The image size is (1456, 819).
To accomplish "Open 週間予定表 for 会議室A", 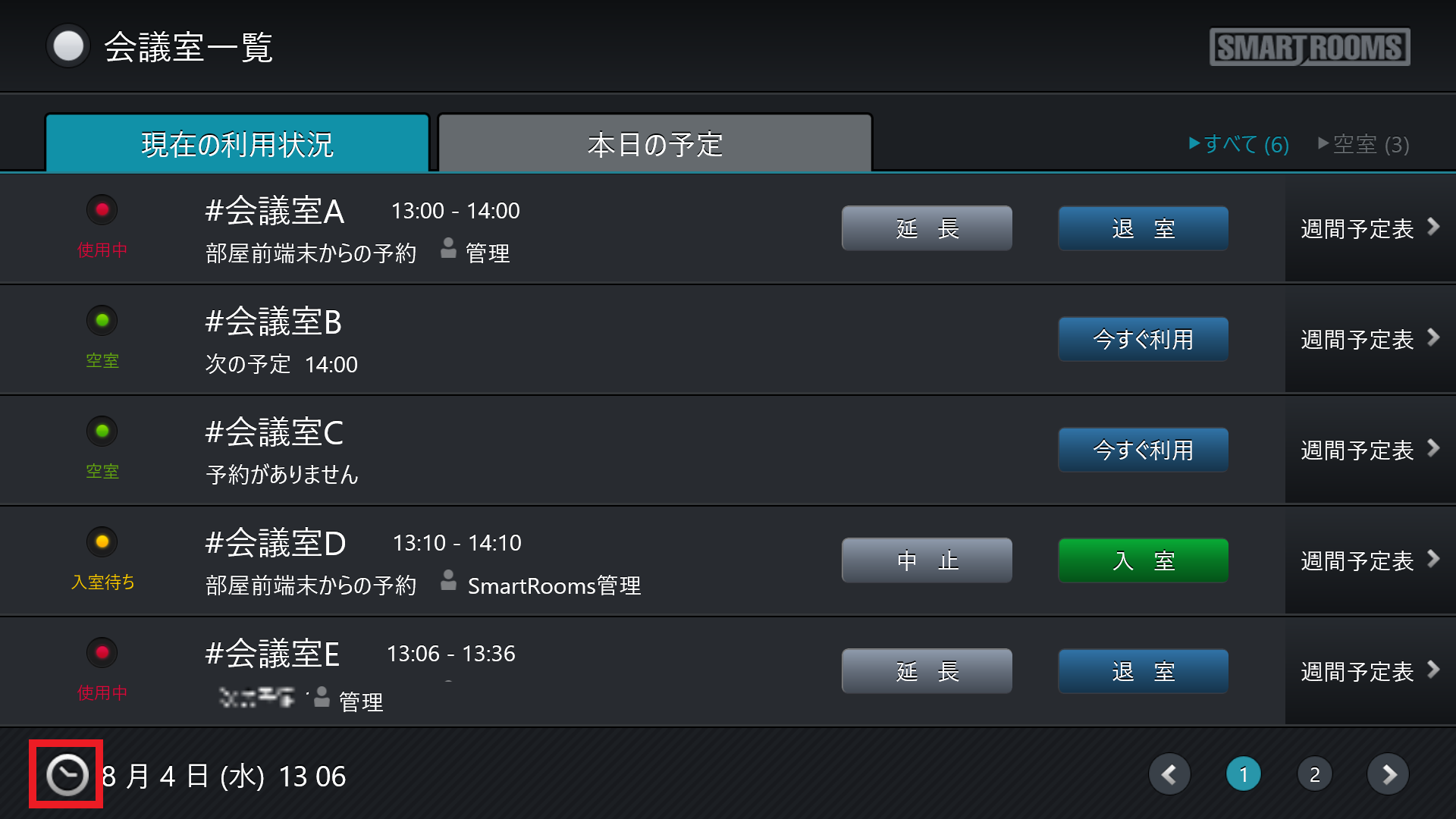I will tap(1369, 228).
